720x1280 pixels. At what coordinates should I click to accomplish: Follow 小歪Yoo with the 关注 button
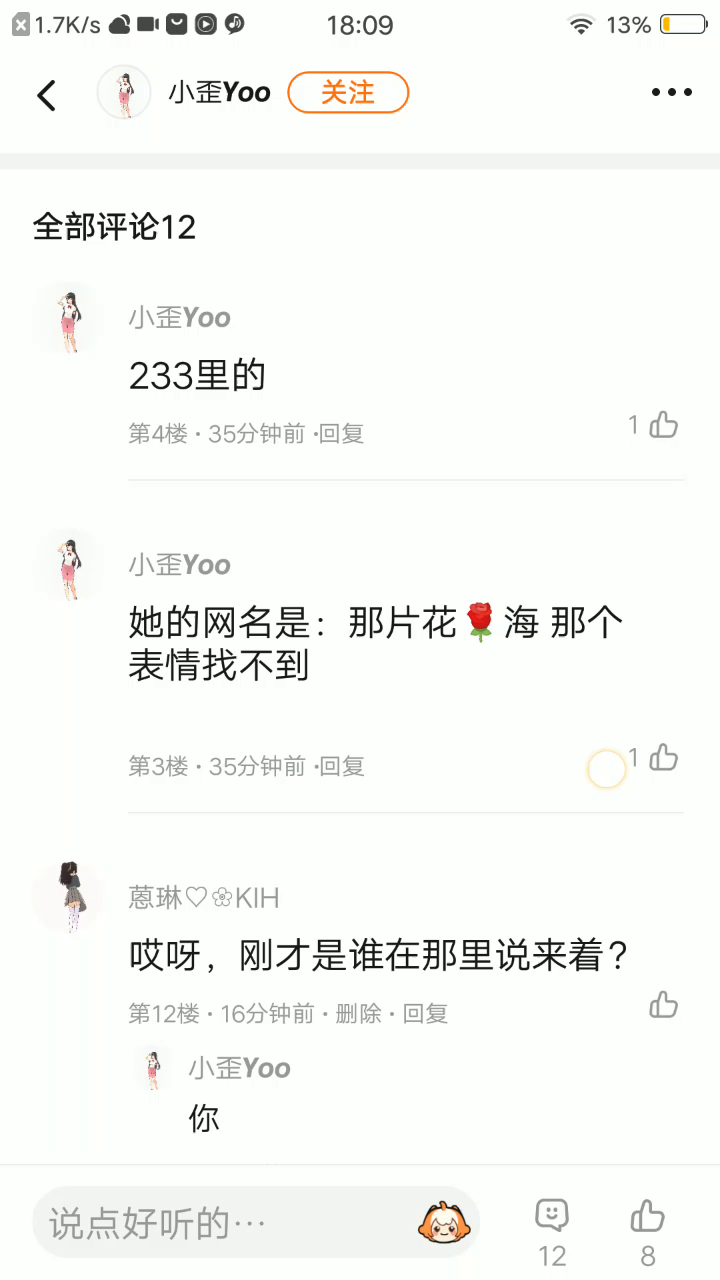click(348, 93)
